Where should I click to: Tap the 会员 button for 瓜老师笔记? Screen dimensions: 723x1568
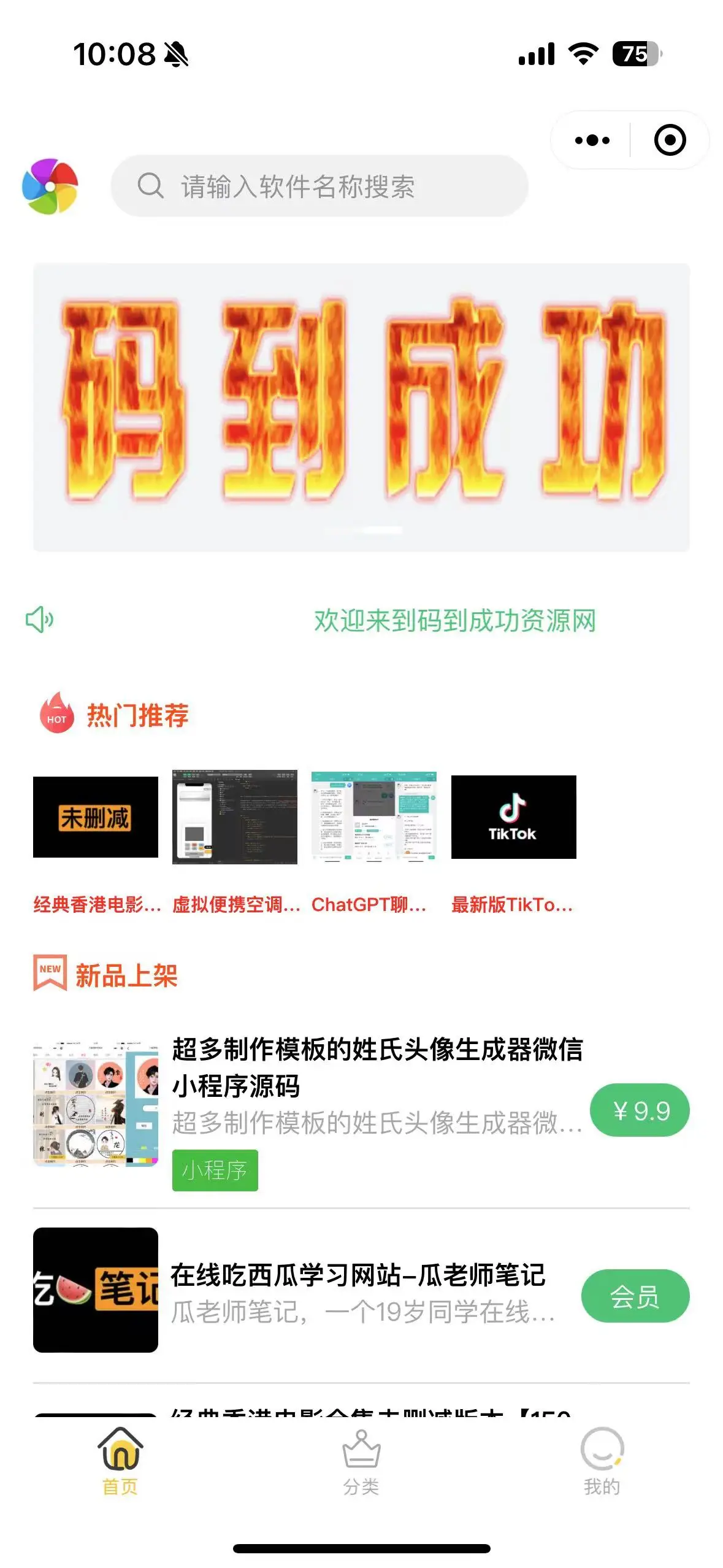635,1296
